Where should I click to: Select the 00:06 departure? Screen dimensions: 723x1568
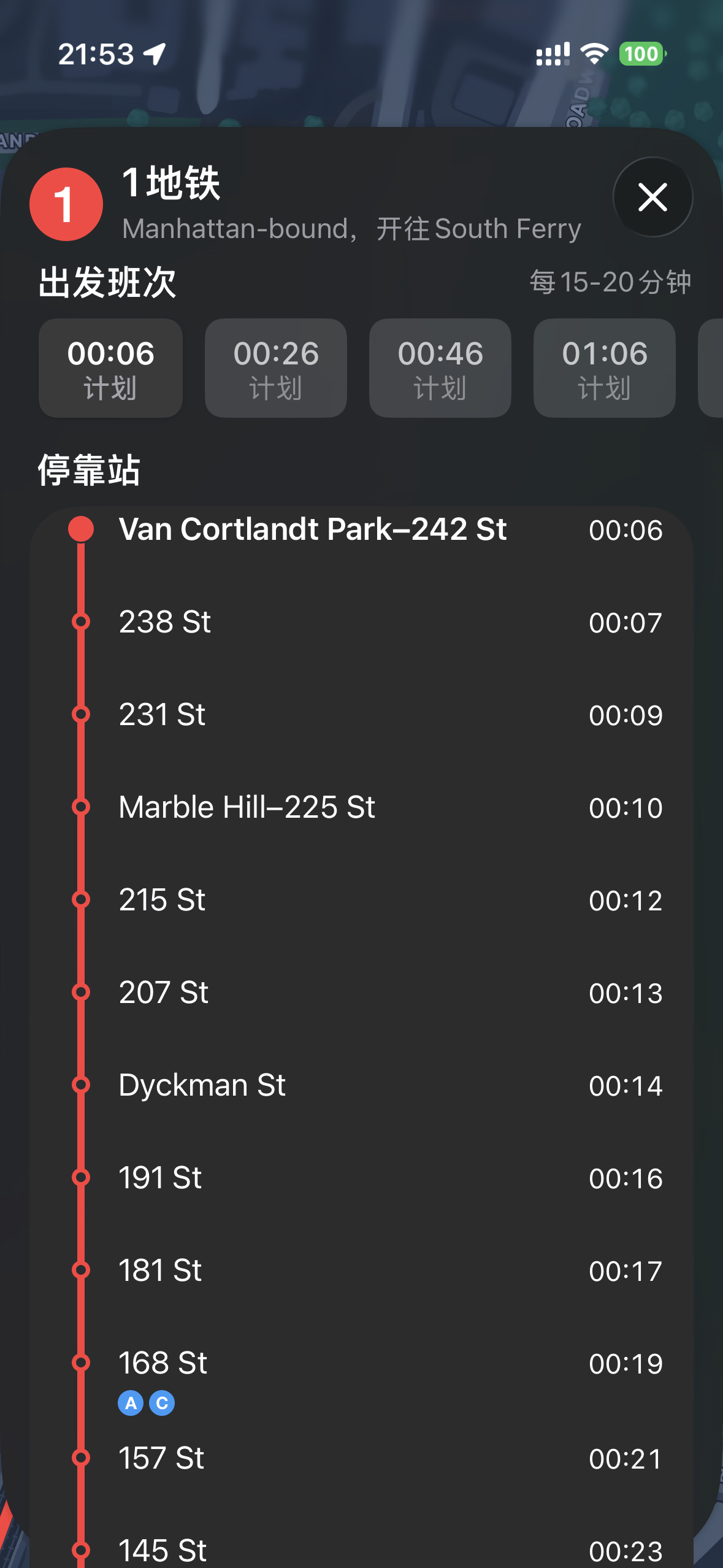click(x=110, y=368)
